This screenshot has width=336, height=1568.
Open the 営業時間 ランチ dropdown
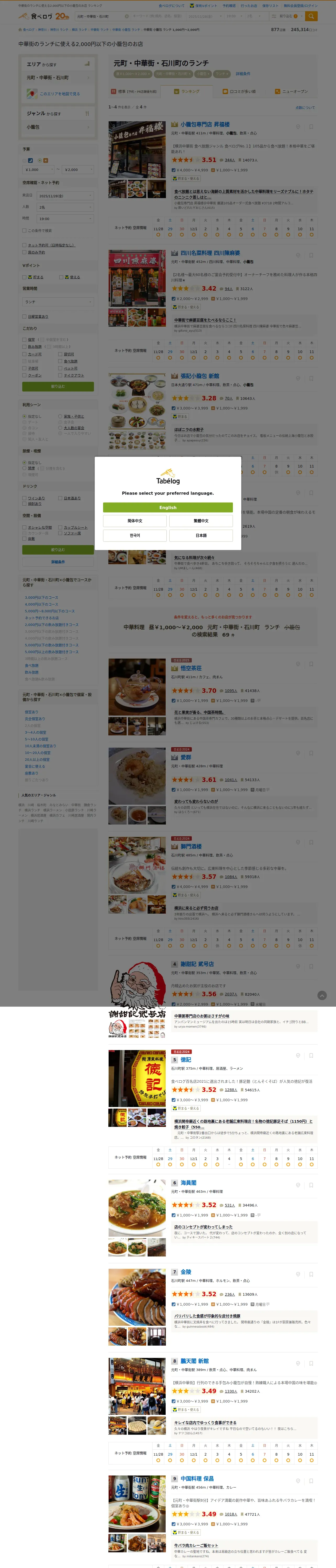tap(58, 302)
